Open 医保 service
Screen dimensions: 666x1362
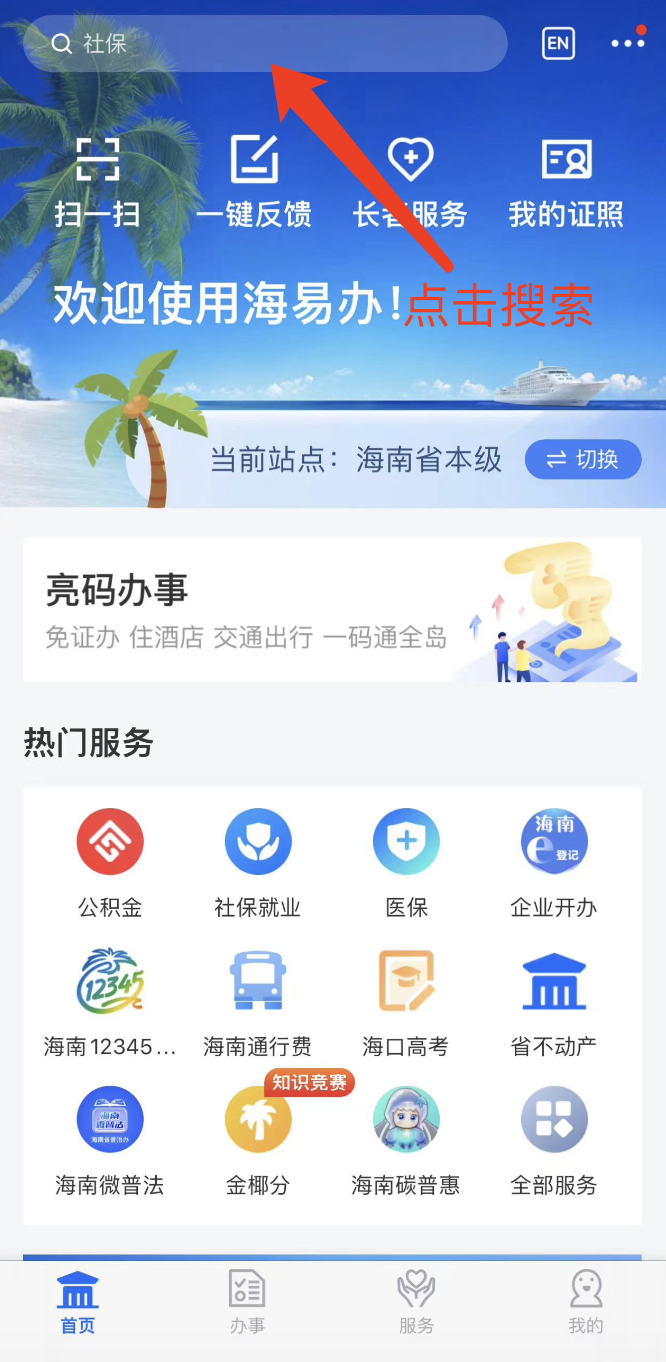[x=406, y=862]
